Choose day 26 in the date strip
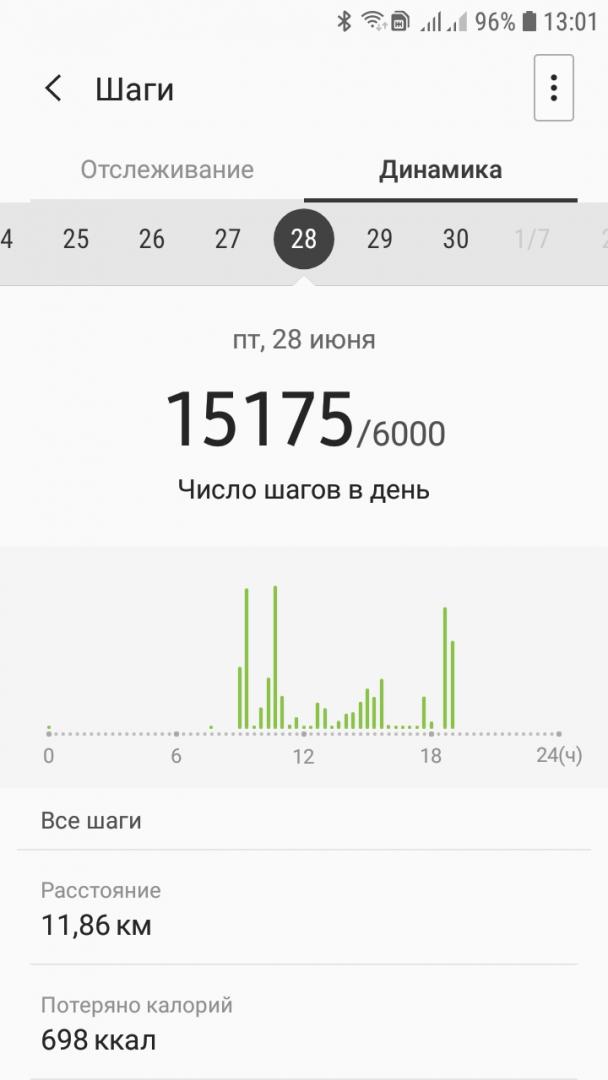The height and width of the screenshot is (1080, 608). [x=152, y=239]
